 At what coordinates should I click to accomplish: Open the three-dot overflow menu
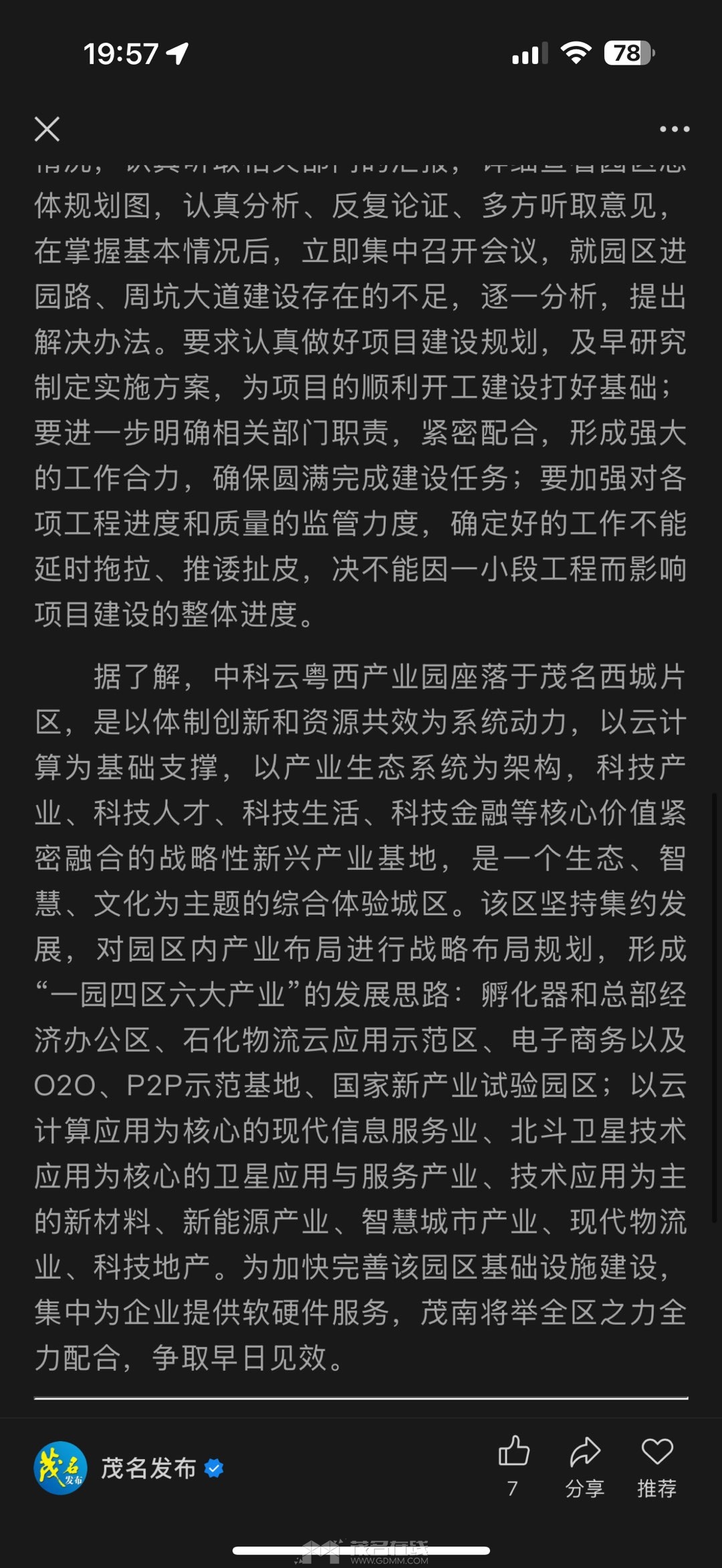click(x=674, y=129)
